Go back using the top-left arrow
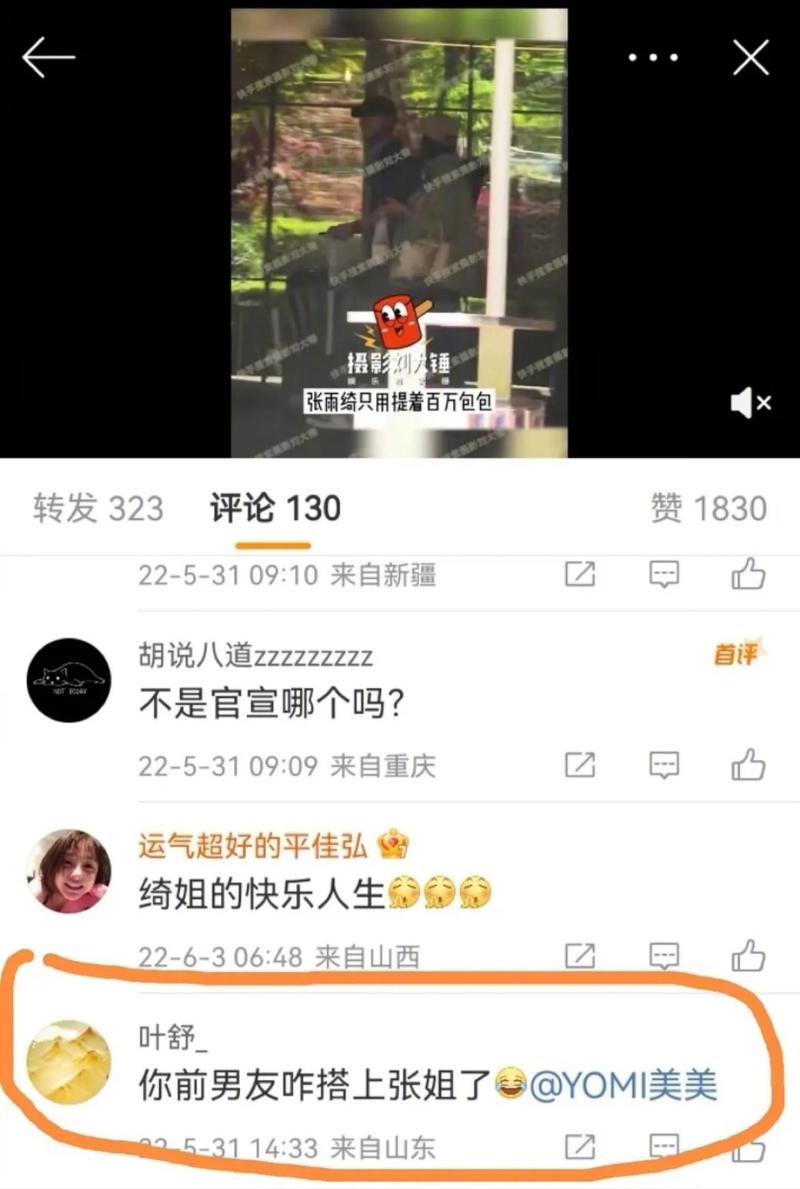800x1189 pixels. 48,58
